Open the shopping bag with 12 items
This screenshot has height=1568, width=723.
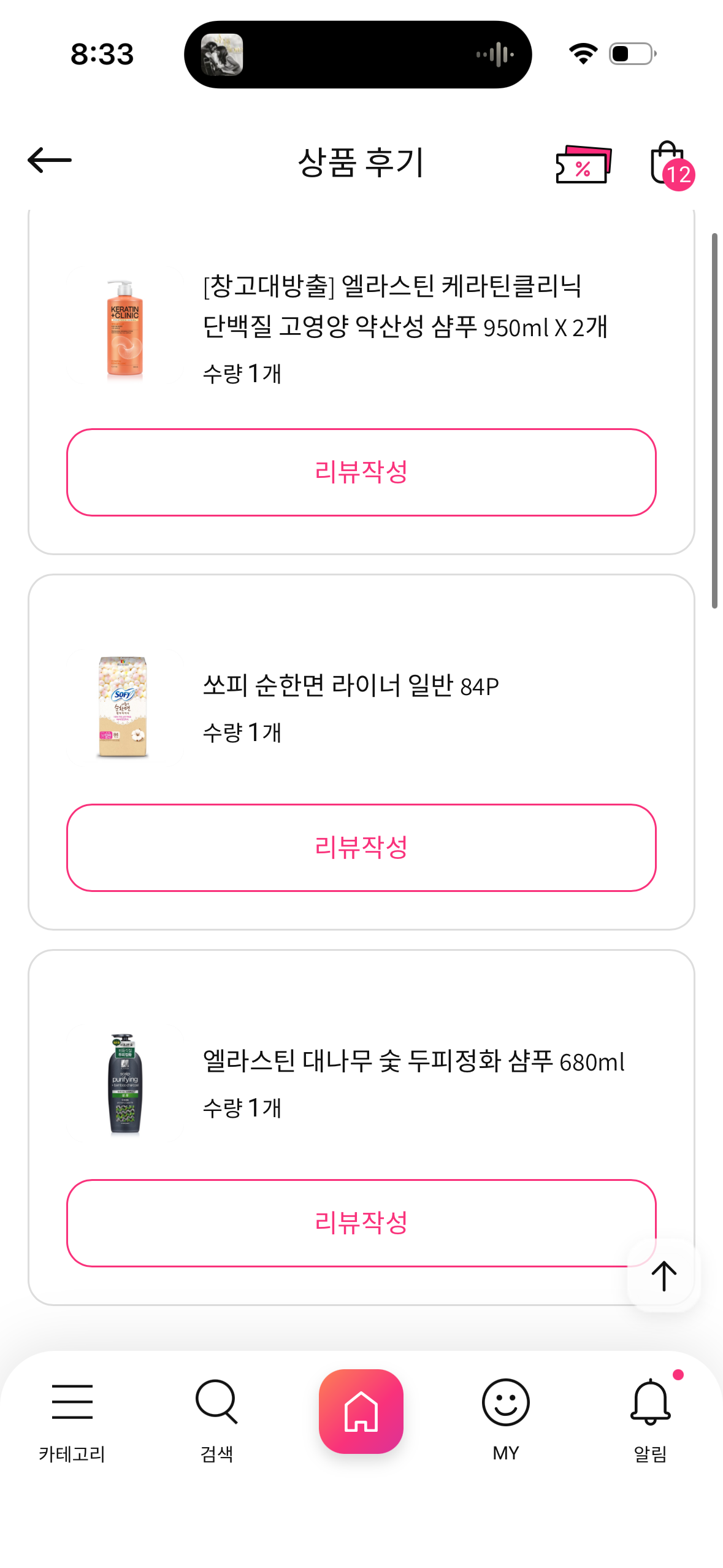[x=669, y=164]
